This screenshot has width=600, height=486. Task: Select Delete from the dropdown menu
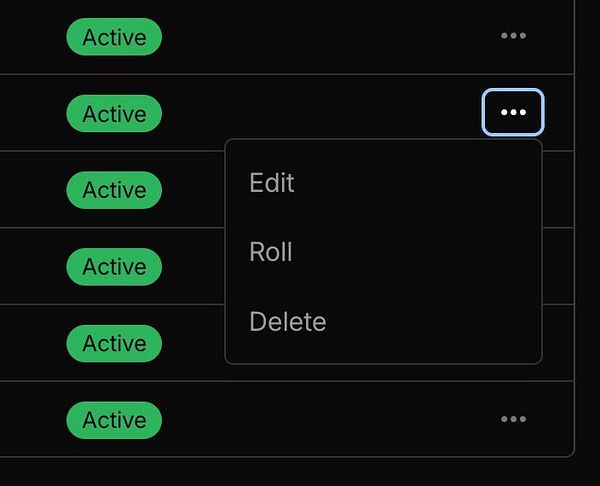287,322
